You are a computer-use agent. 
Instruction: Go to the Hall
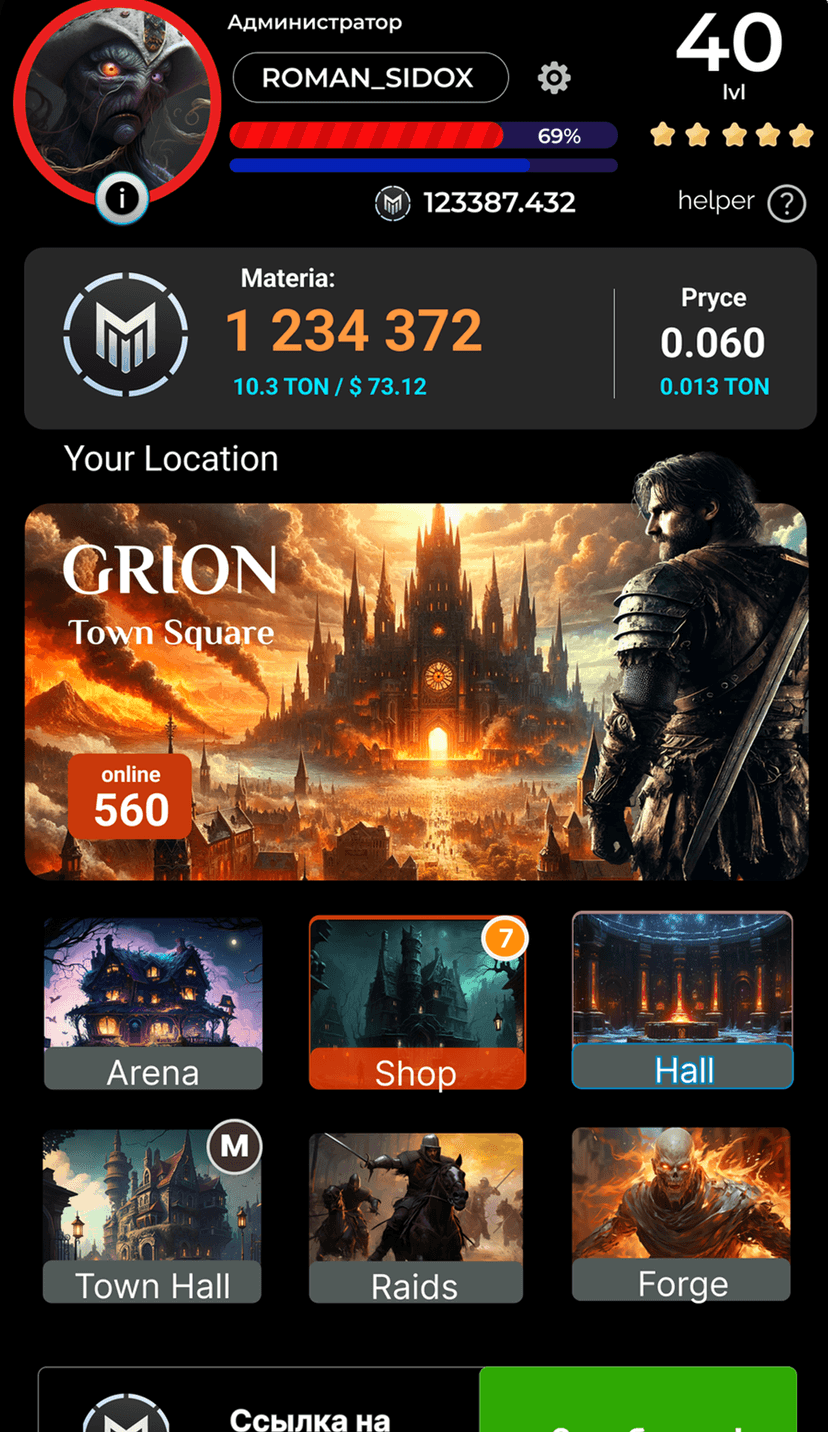click(682, 1000)
